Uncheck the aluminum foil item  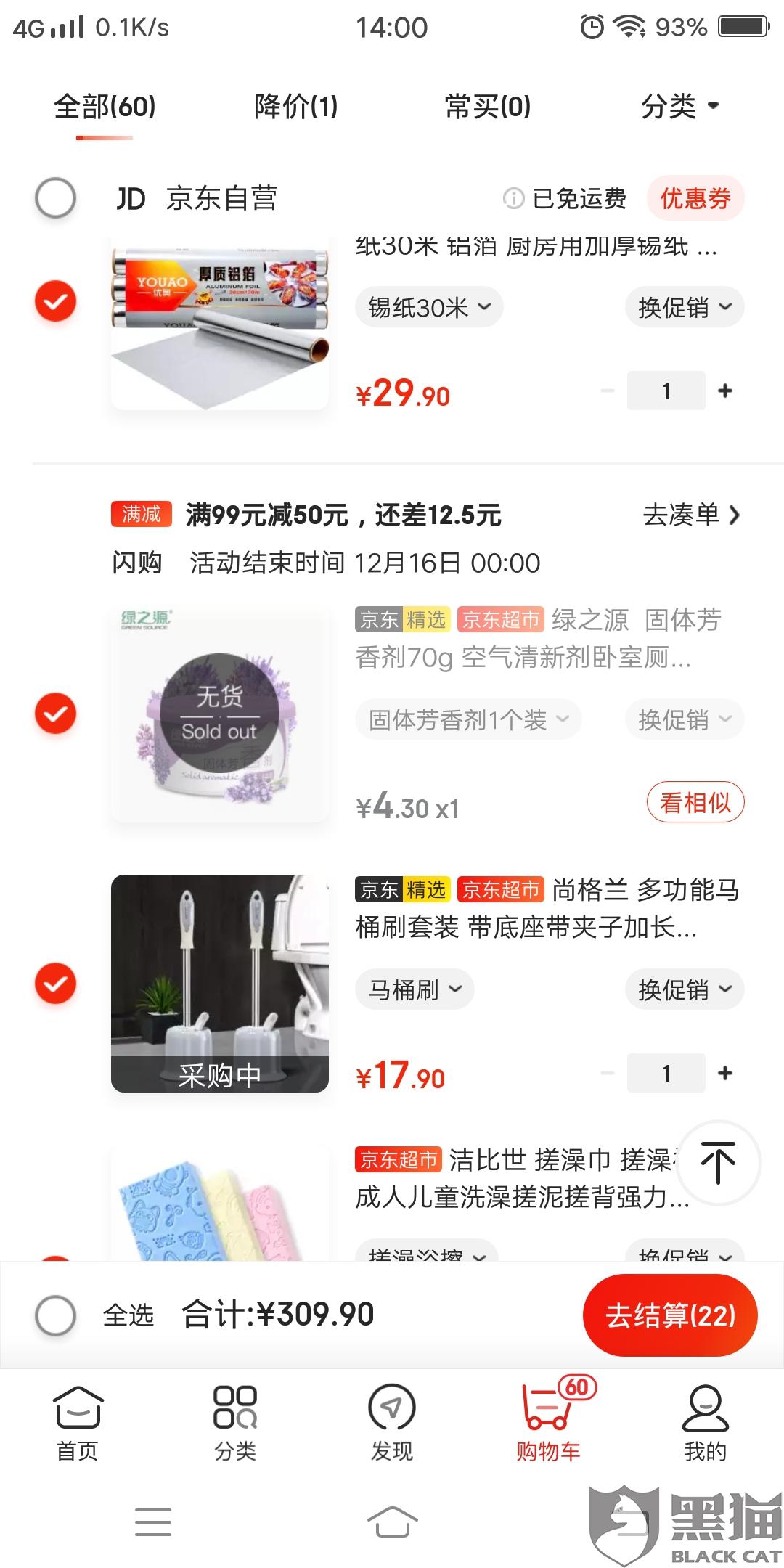[x=56, y=301]
